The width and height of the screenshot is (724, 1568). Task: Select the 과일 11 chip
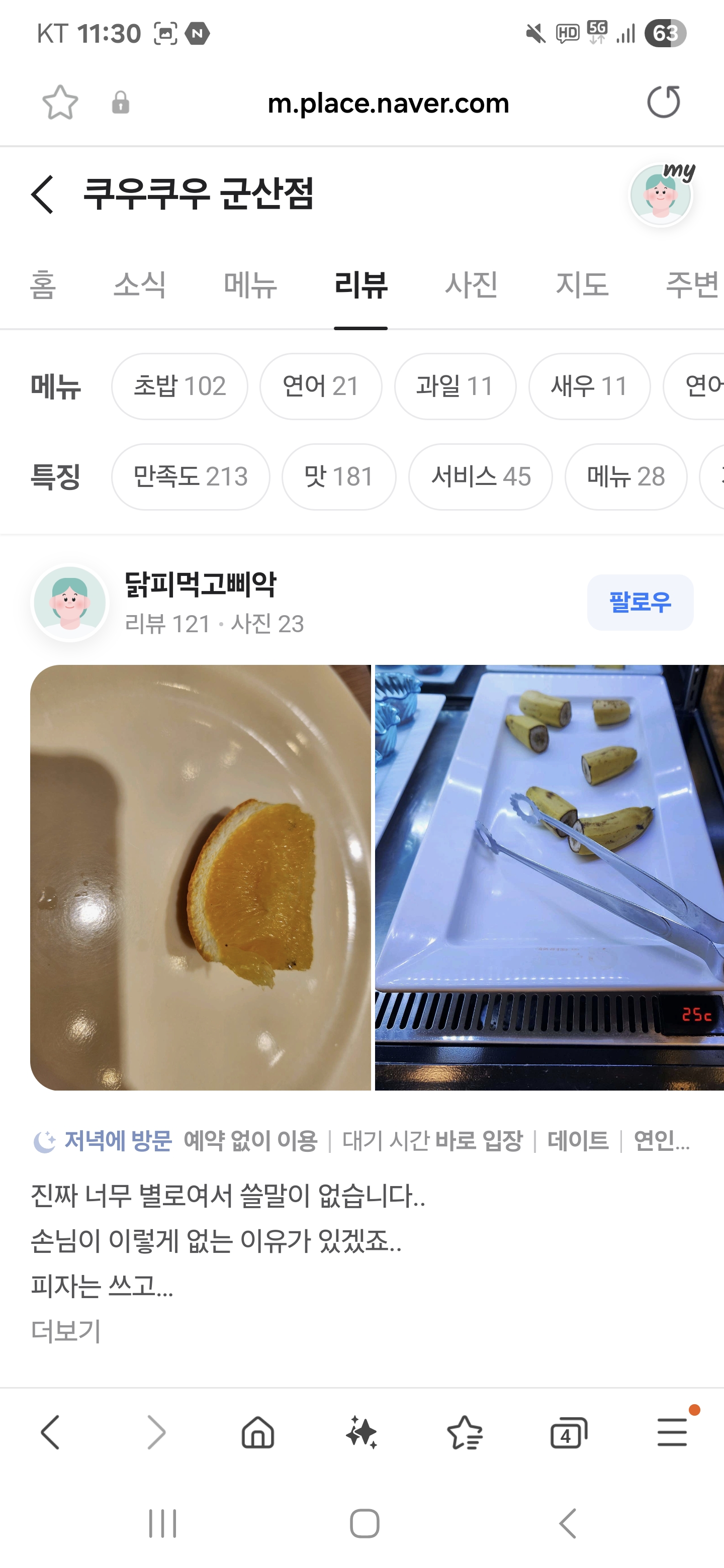[x=455, y=386]
